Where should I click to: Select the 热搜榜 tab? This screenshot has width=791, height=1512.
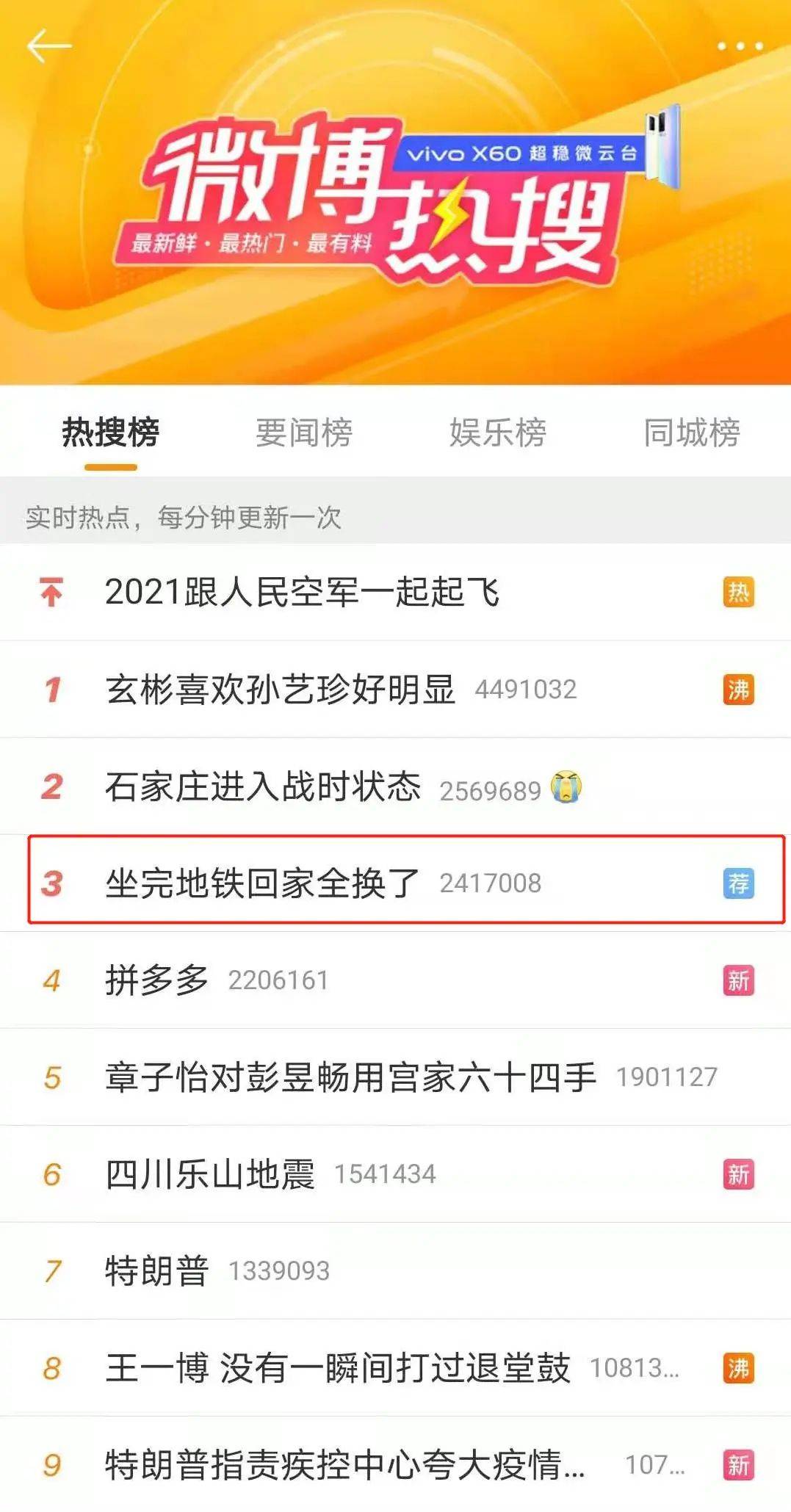click(110, 432)
